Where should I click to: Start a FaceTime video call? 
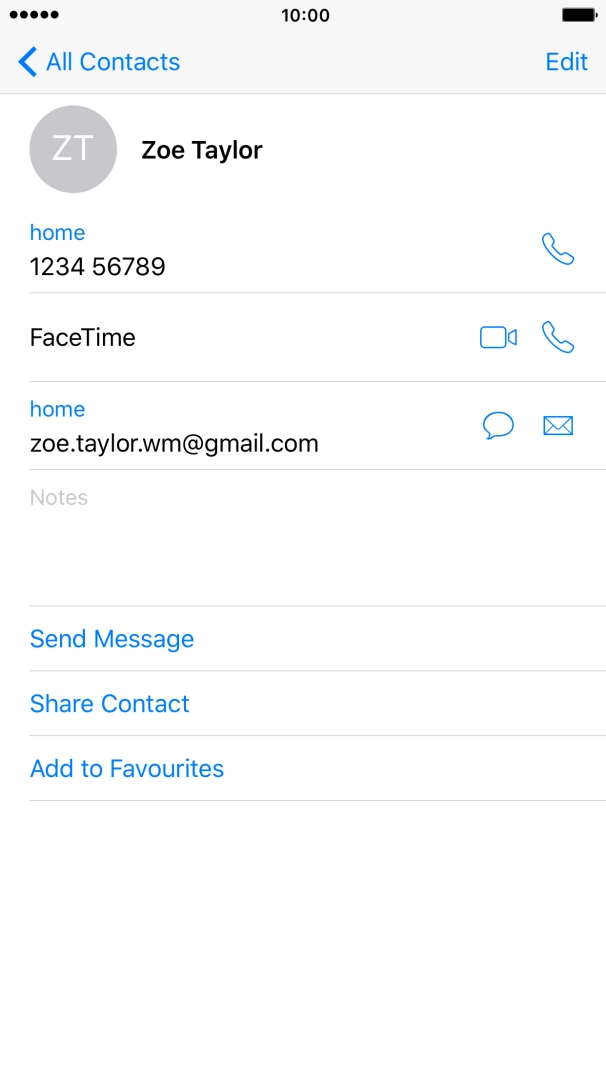pos(498,338)
